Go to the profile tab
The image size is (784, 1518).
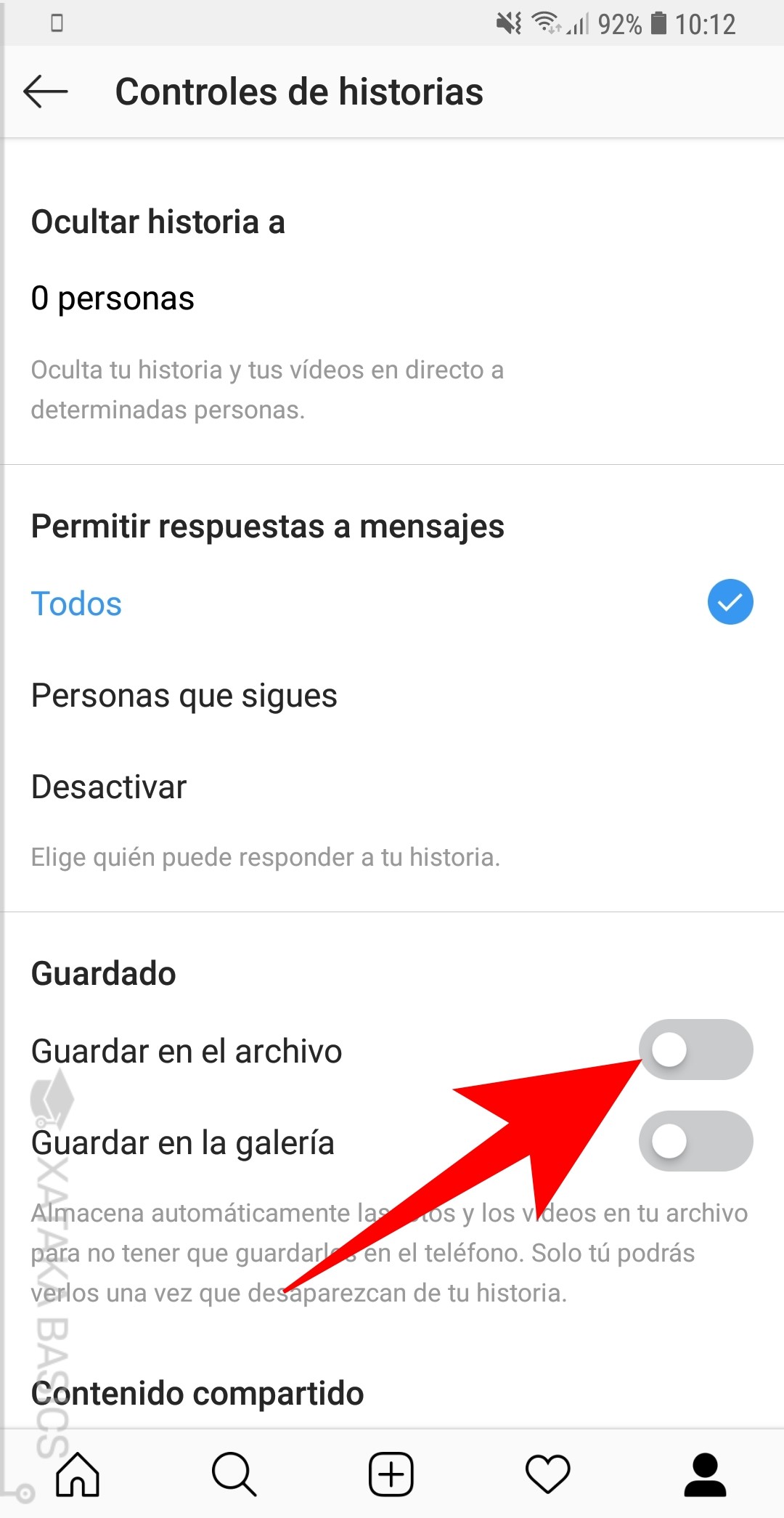click(x=705, y=1474)
